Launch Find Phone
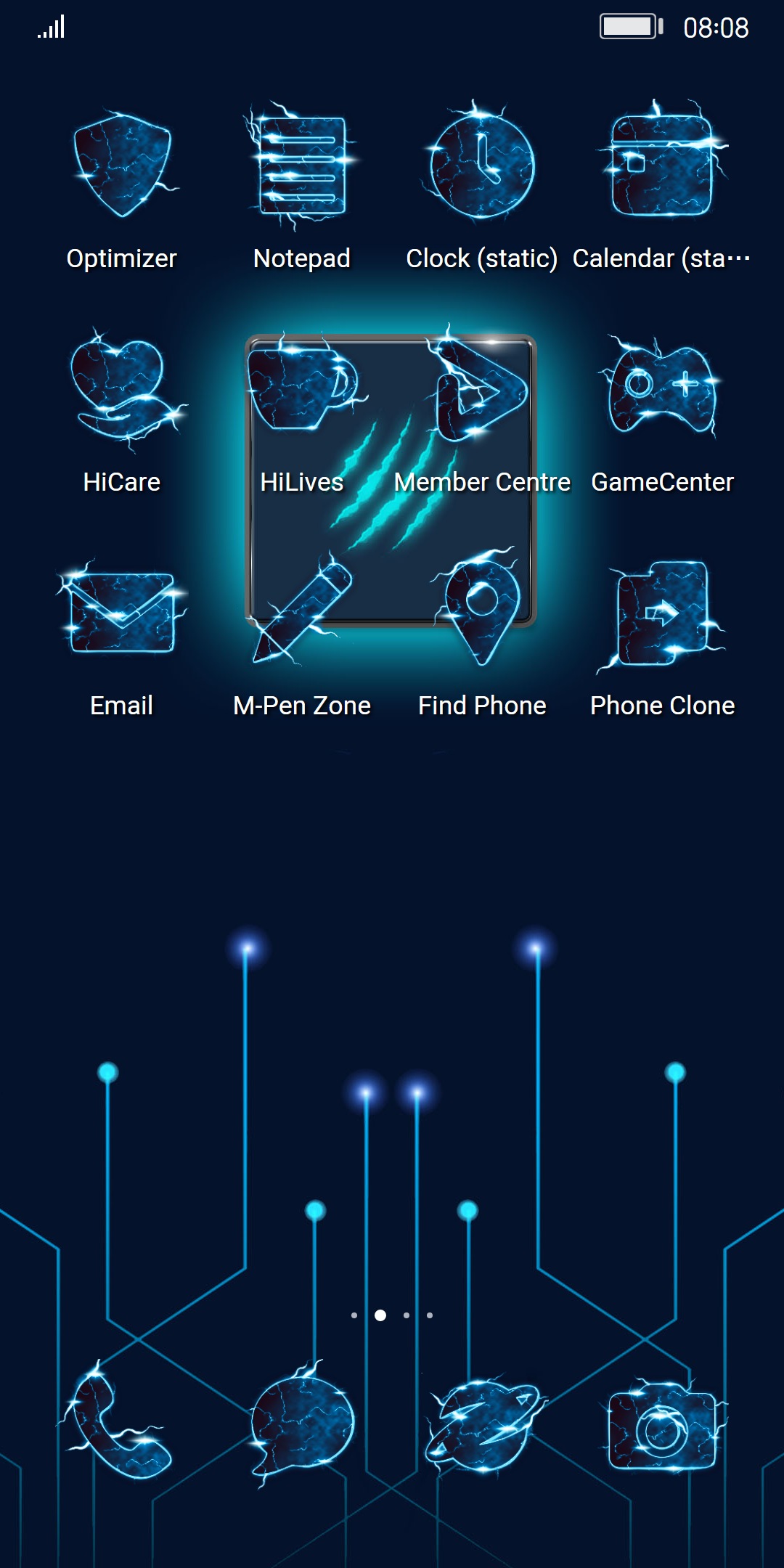The width and height of the screenshot is (784, 1568). (482, 613)
